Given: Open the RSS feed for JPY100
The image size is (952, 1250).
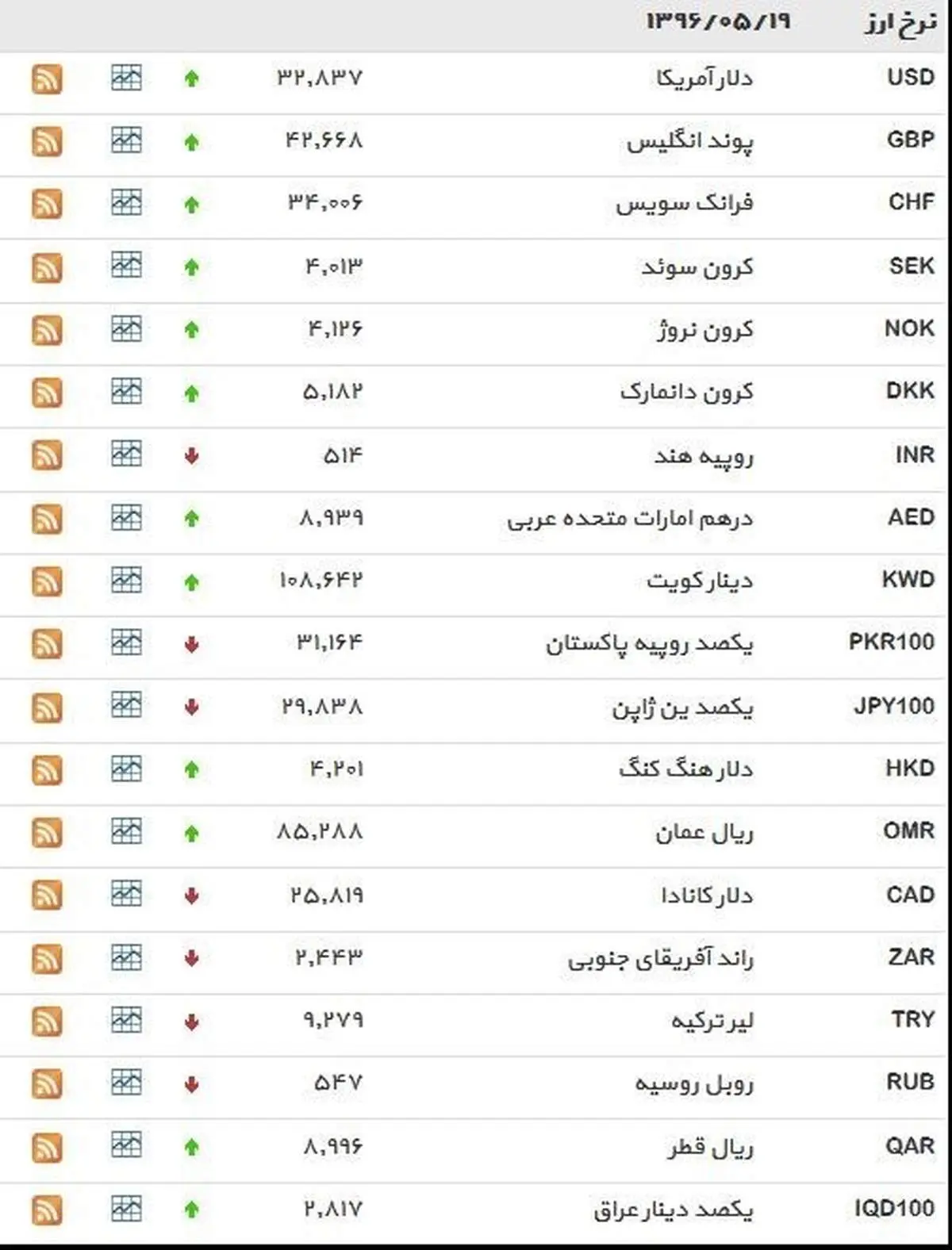Looking at the screenshot, I should click(47, 707).
